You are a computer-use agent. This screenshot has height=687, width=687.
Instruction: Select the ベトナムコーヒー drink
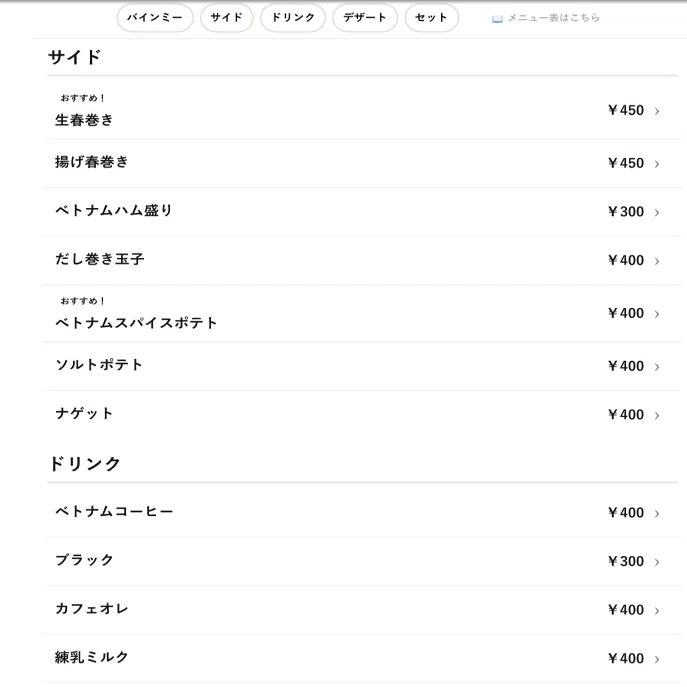click(x=363, y=513)
